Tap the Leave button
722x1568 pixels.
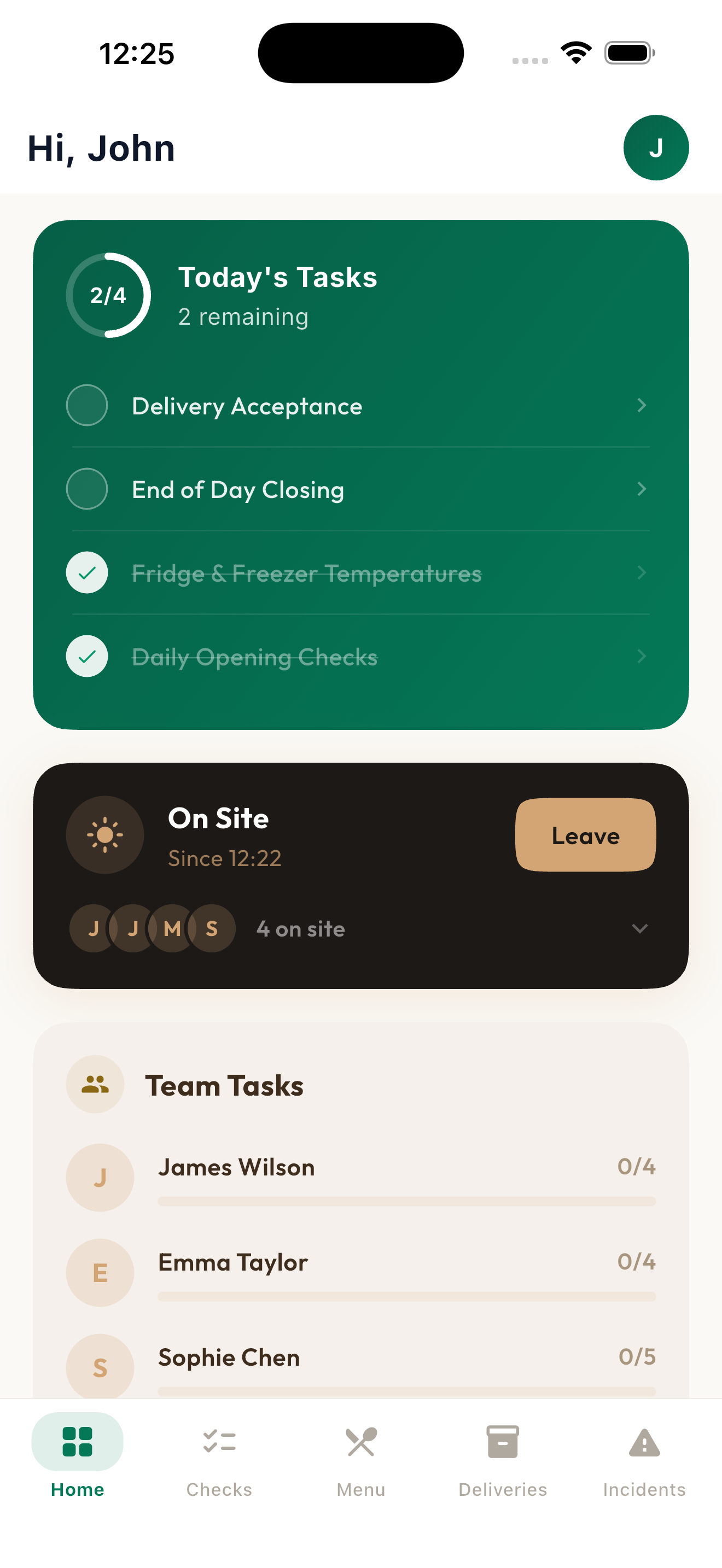click(x=584, y=835)
